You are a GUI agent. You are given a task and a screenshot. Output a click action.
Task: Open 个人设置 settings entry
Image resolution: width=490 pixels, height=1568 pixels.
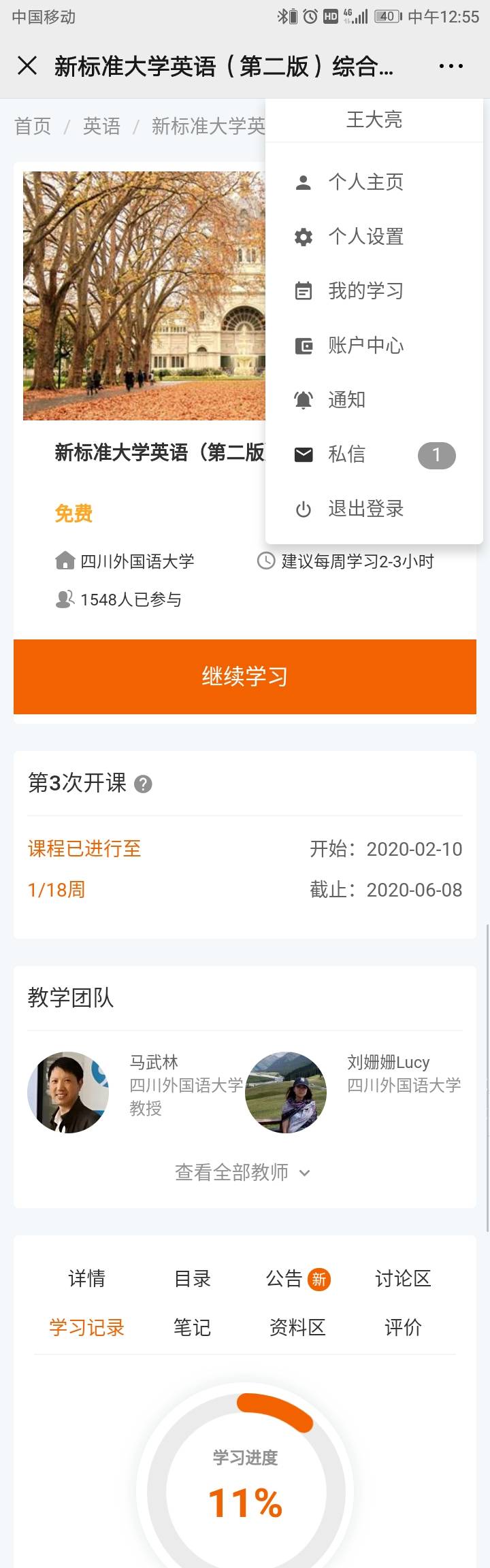[365, 237]
